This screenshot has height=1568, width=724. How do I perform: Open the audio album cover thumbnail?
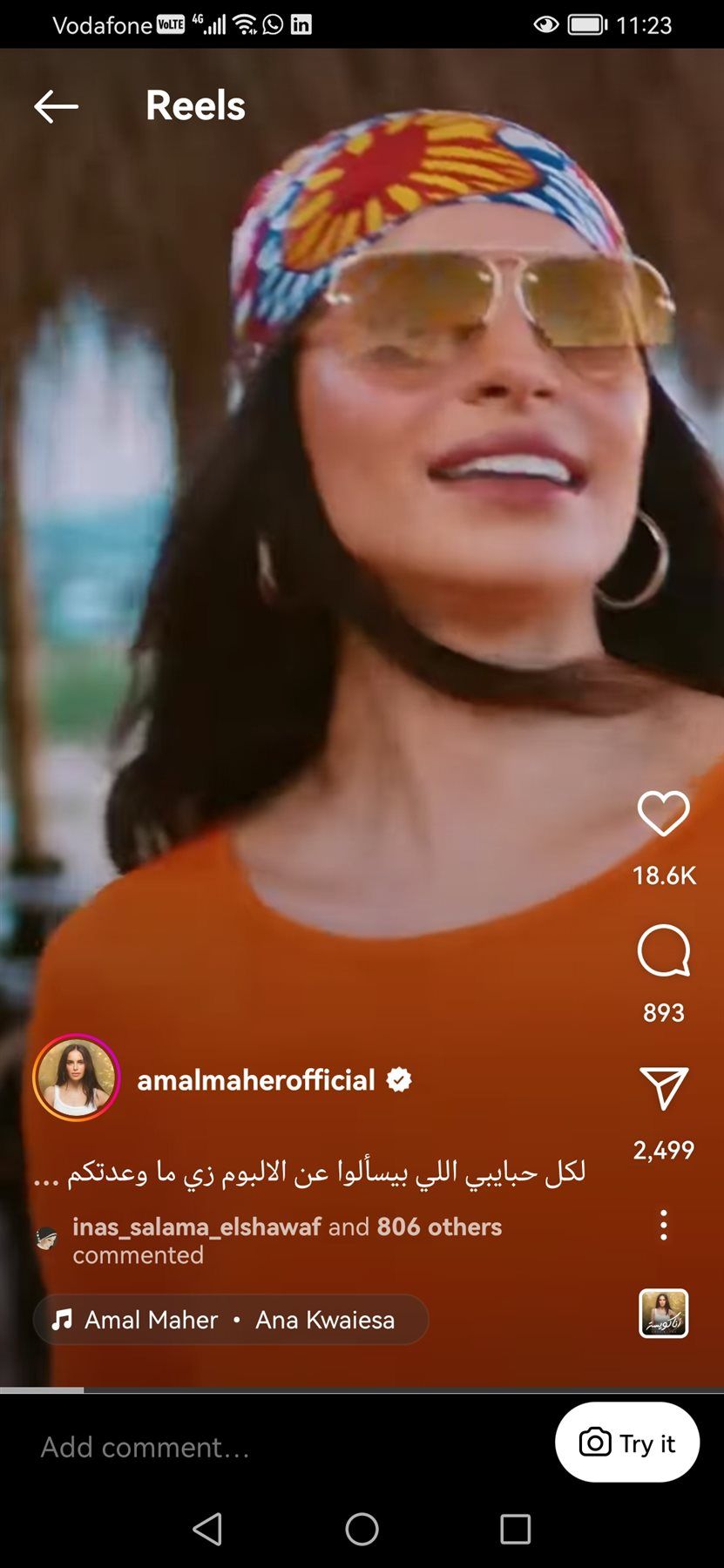pyautogui.click(x=663, y=1313)
